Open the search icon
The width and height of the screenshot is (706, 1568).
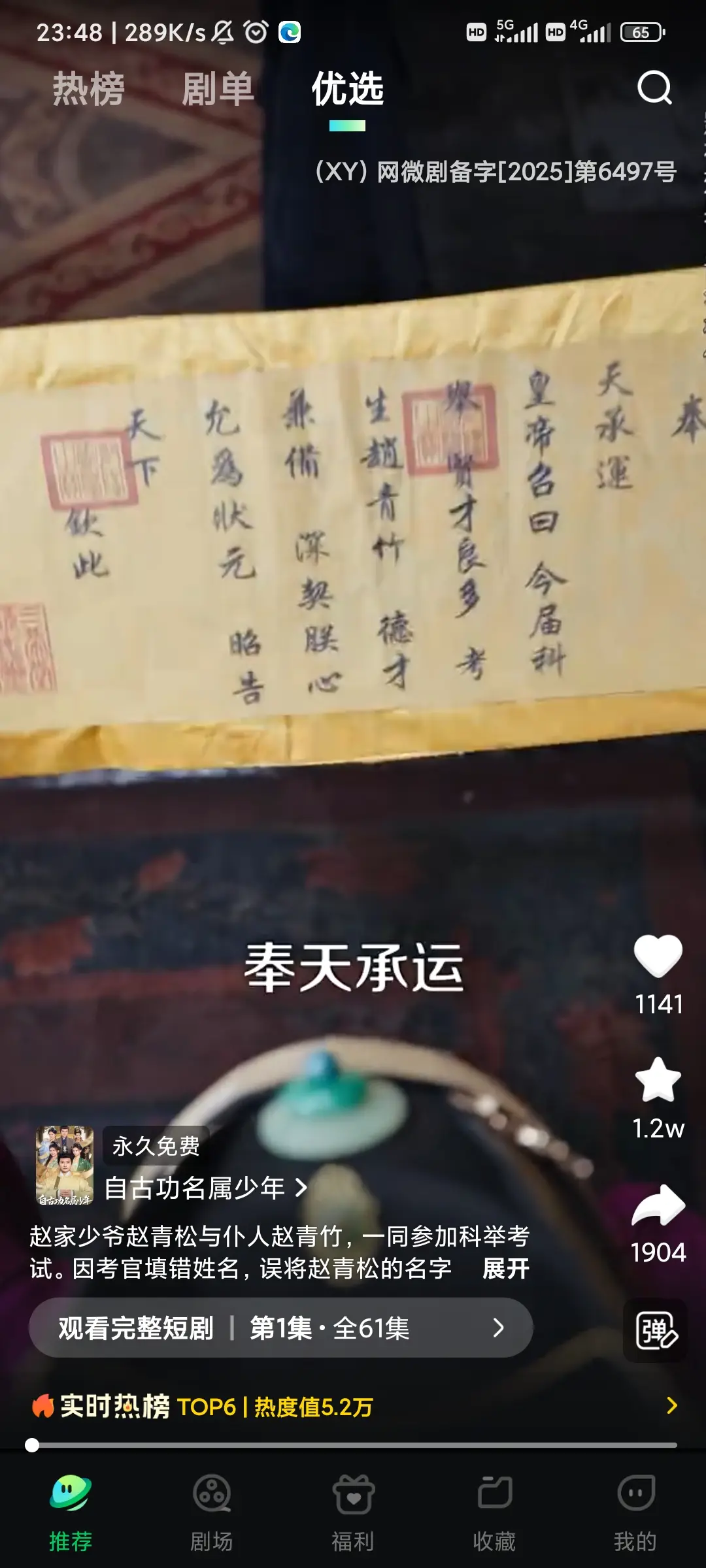coord(654,88)
